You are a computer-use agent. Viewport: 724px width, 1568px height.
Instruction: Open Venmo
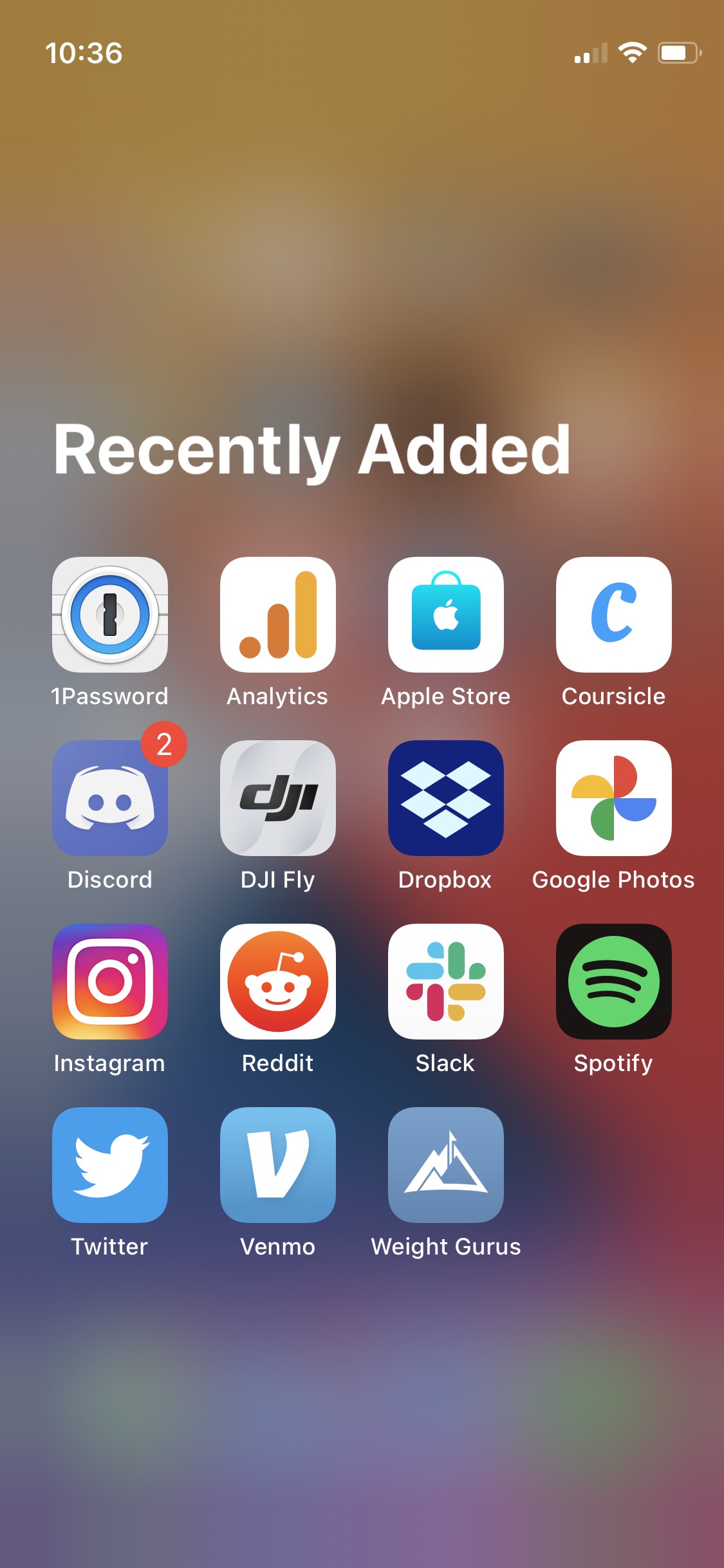(278, 1165)
